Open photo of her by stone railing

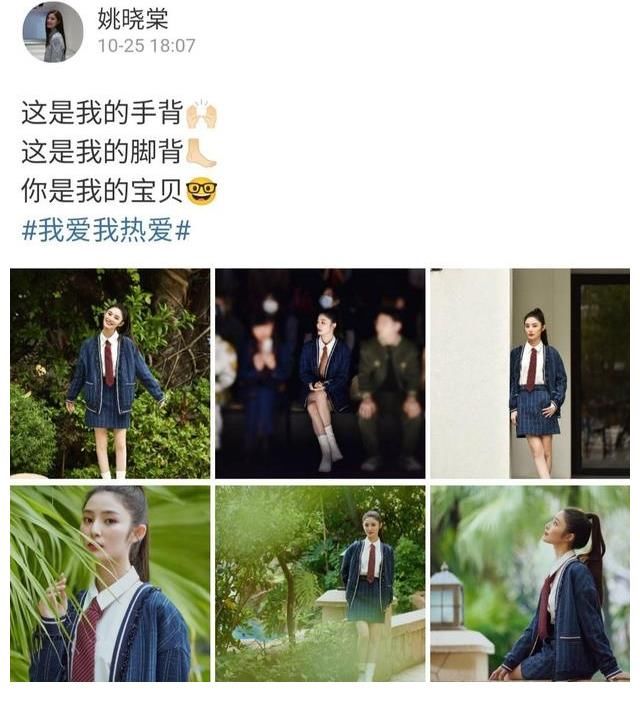pyautogui.click(x=320, y=583)
